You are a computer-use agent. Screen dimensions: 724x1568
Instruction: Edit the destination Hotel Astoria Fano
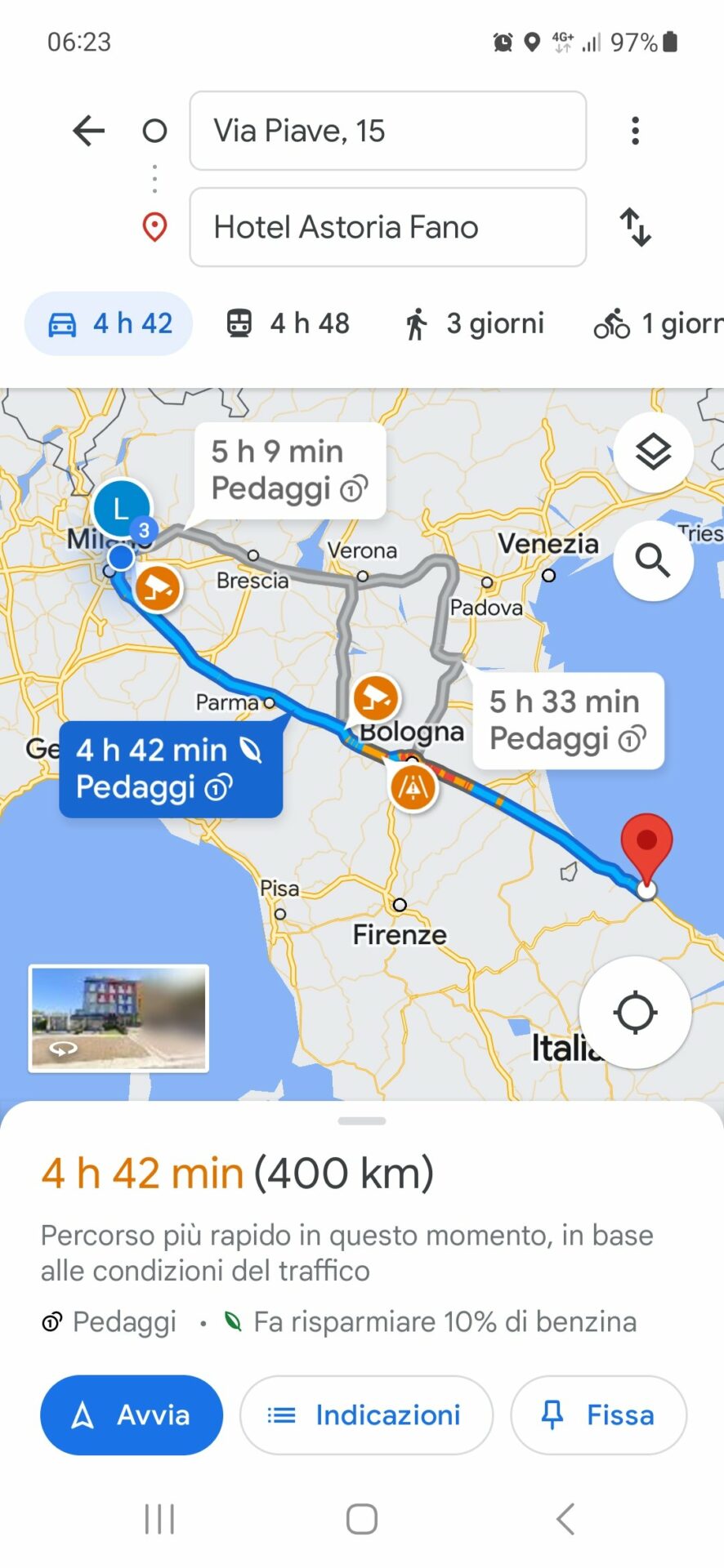pos(387,227)
